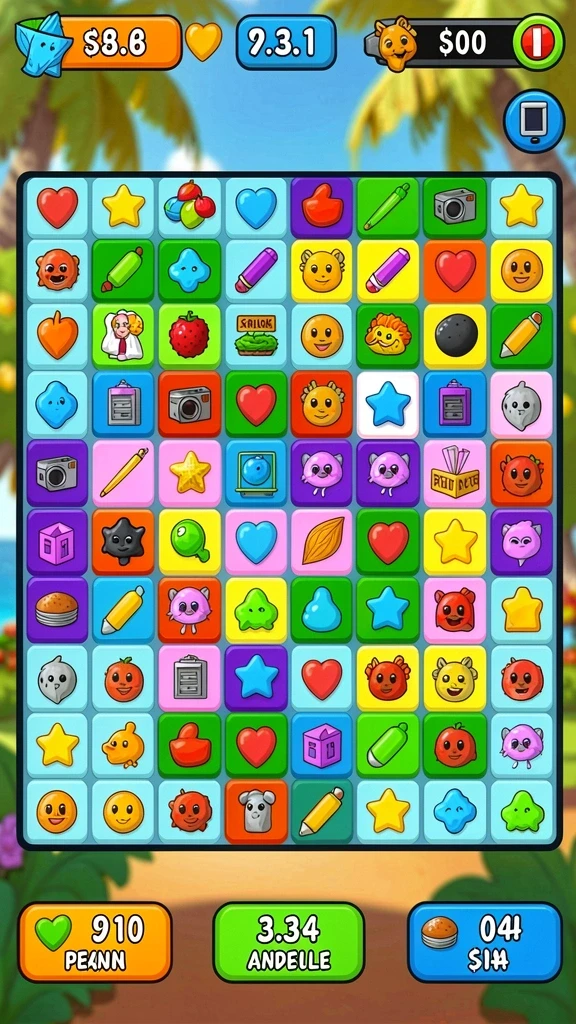Screen dimensions: 576x1024
Task: Tap the orange 910 PEANN button
Action: click(95, 941)
